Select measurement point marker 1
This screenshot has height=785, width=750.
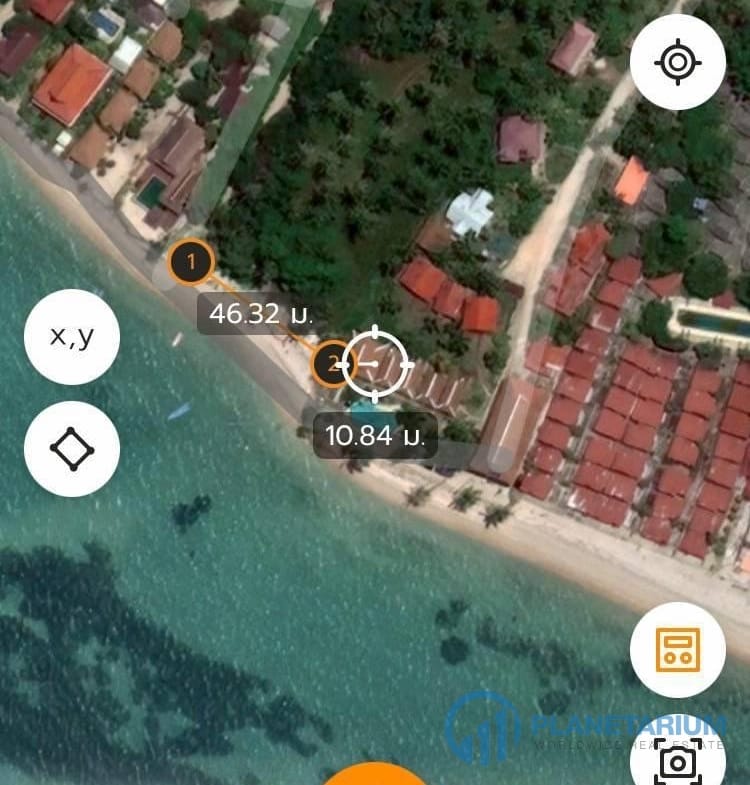click(x=190, y=263)
